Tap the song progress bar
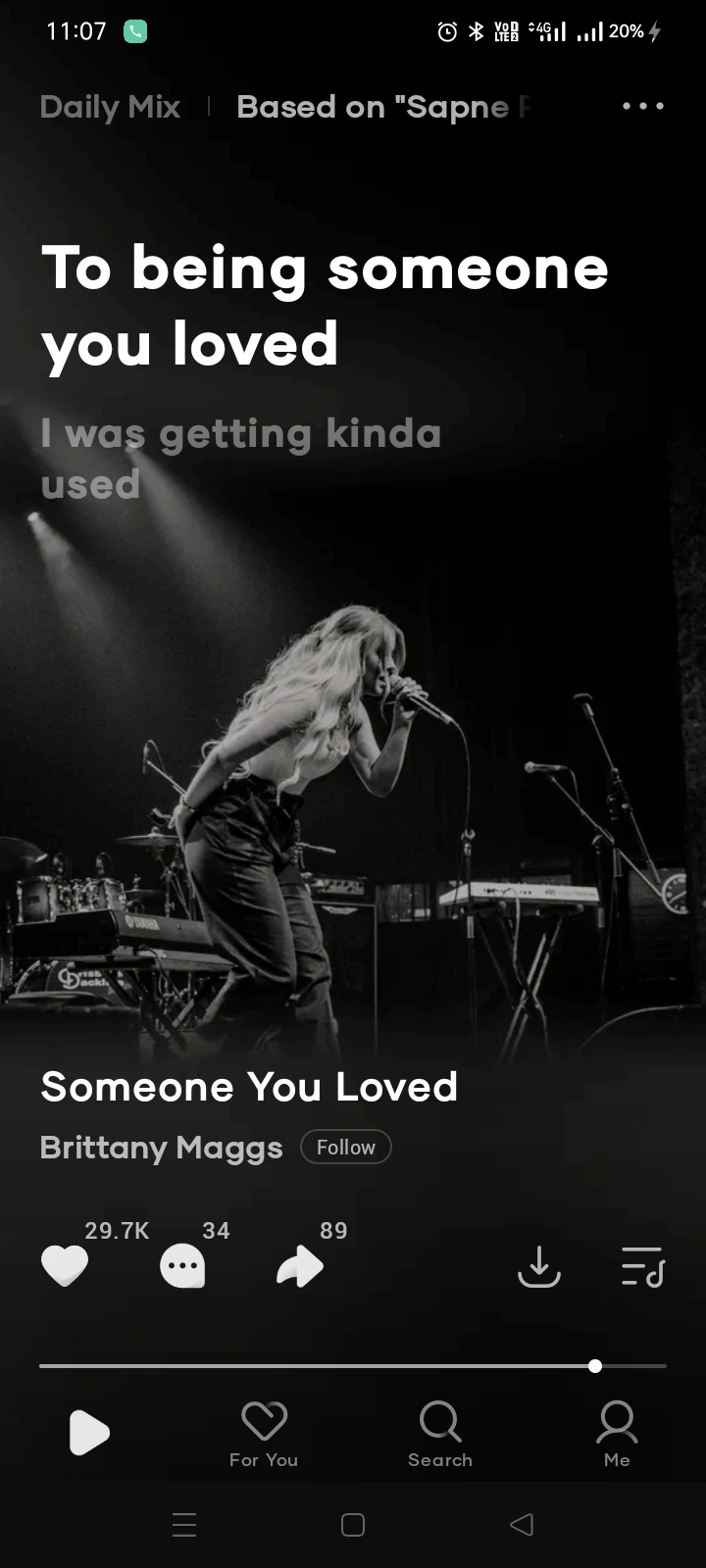 (353, 1365)
